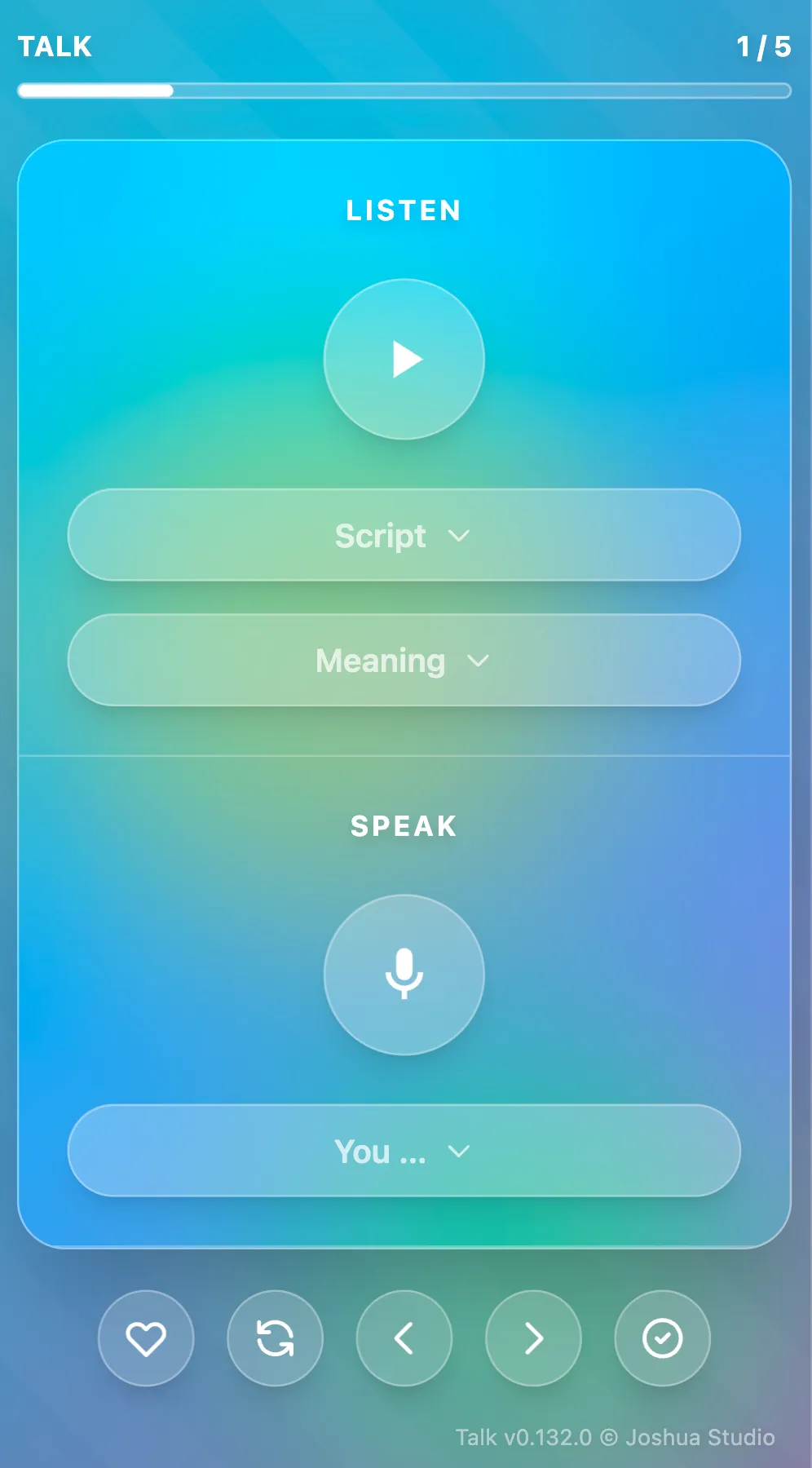This screenshot has height=1468, width=812.
Task: Favorite this sentence with the heart icon
Action: [146, 1338]
